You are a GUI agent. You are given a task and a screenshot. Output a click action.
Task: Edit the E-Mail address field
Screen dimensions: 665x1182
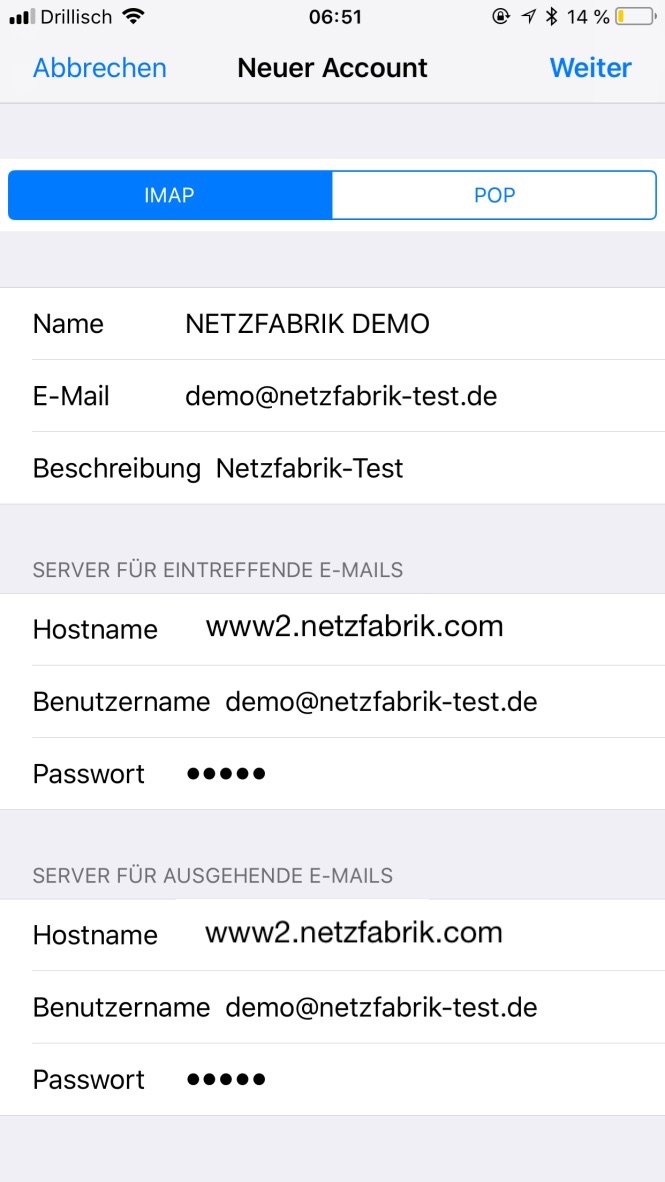coord(332,396)
